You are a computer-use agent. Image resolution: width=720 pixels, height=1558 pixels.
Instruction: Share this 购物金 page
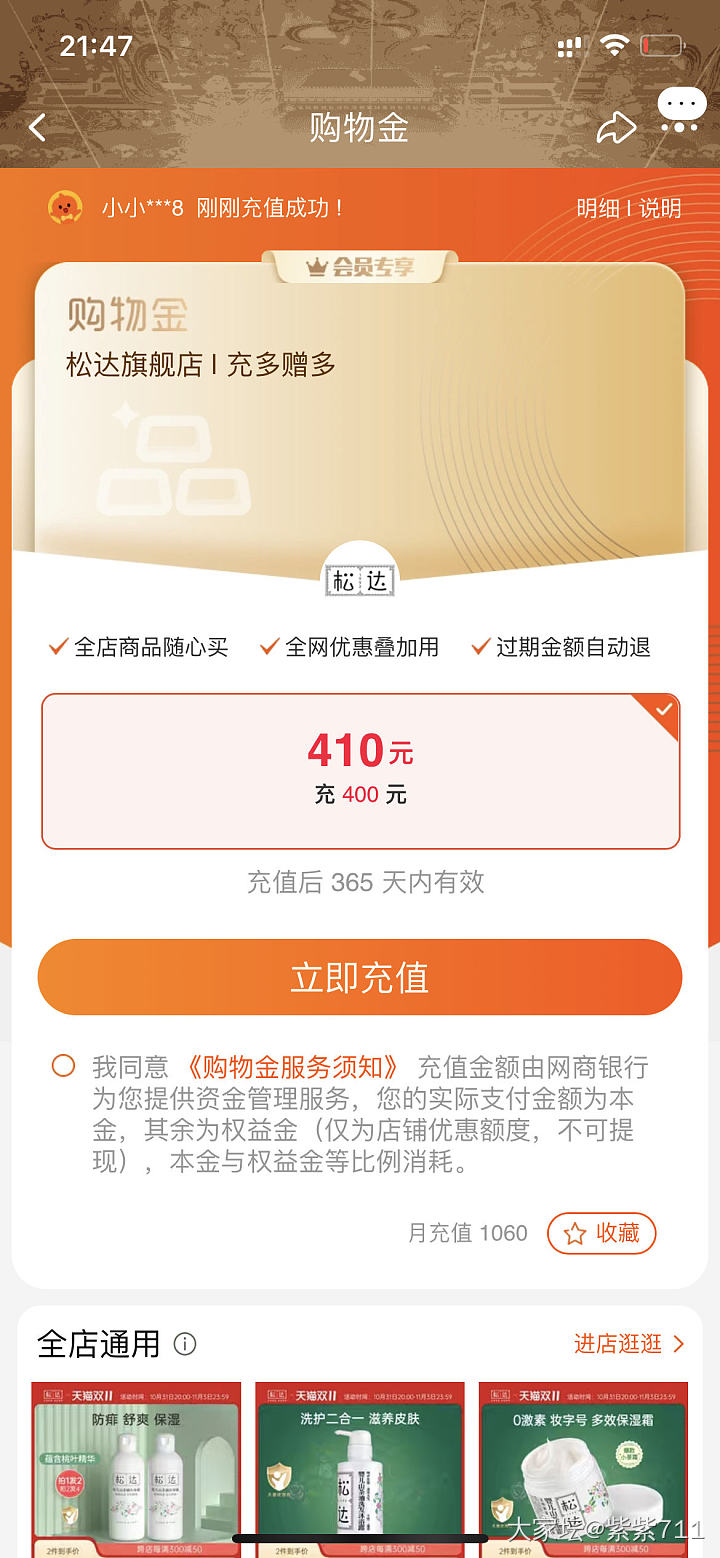coord(616,127)
